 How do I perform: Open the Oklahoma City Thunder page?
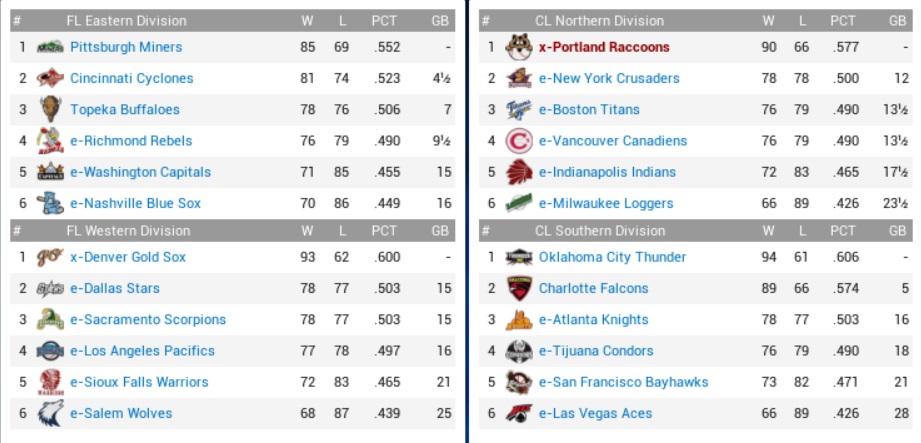tap(612, 257)
